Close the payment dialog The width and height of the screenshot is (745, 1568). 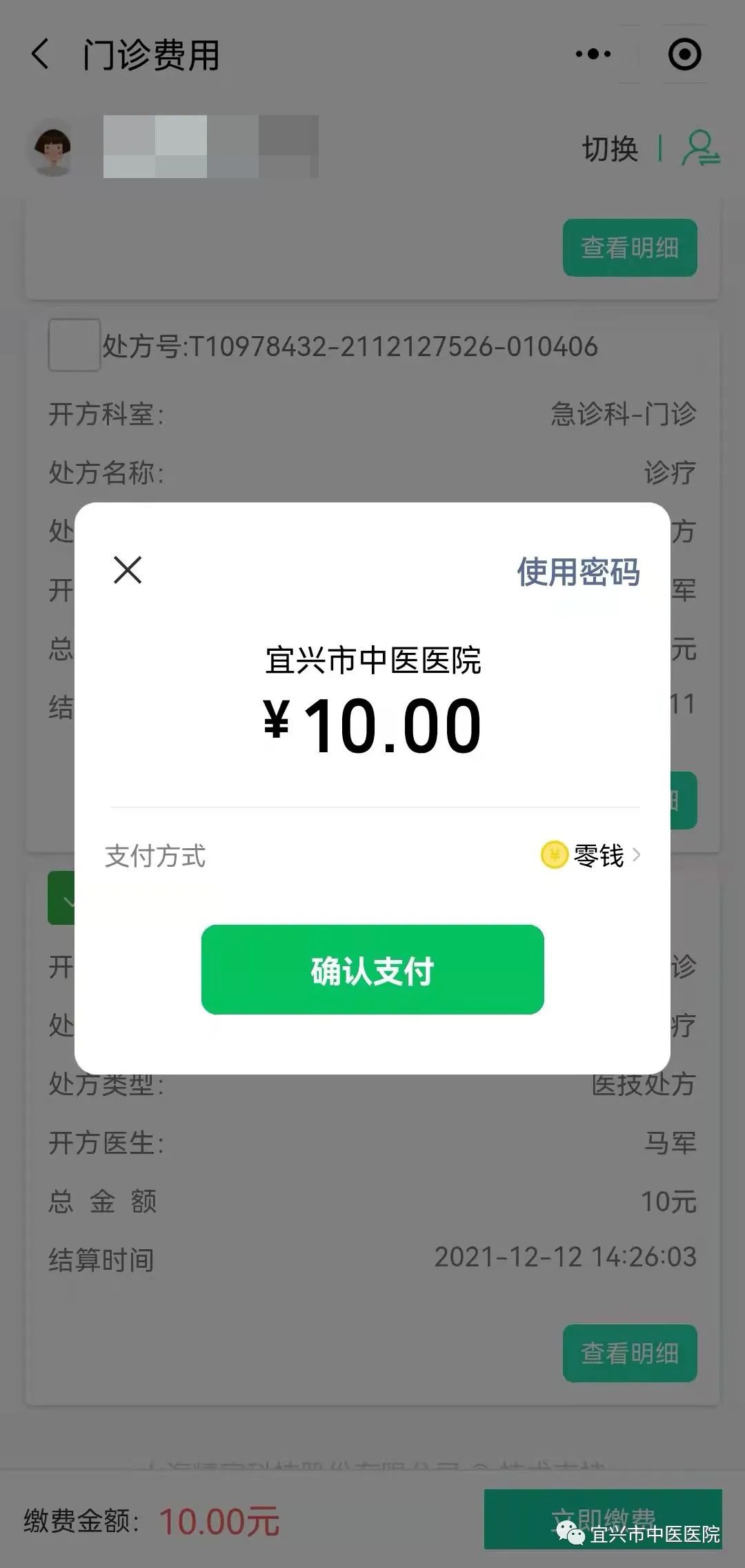(x=128, y=570)
